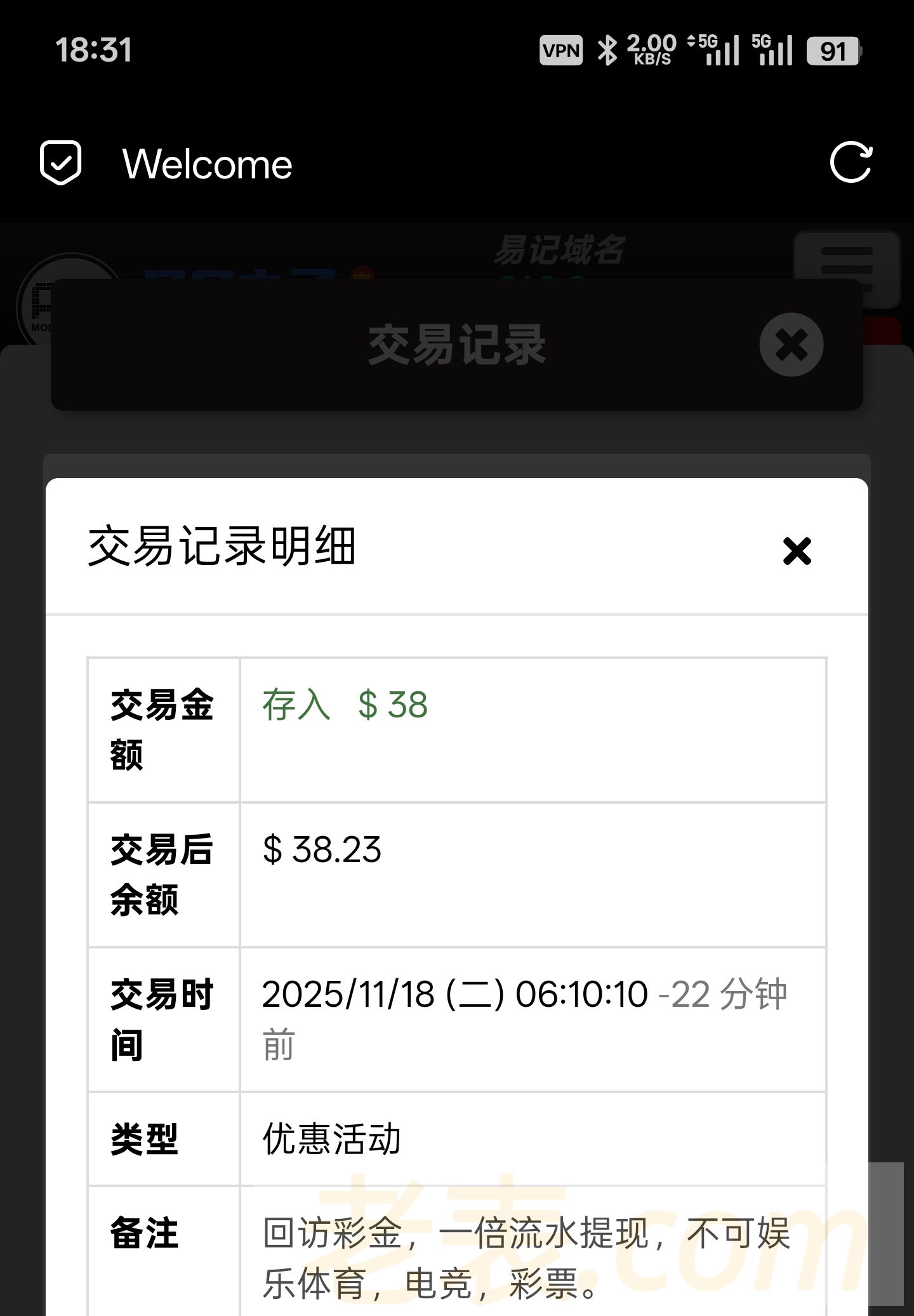This screenshot has width=914, height=1316.
Task: Open the site security shield icon
Action: (61, 163)
